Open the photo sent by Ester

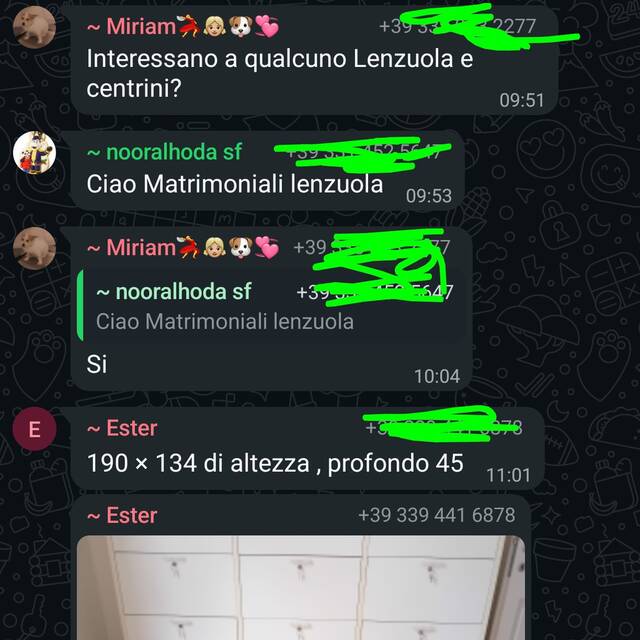[x=300, y=588]
